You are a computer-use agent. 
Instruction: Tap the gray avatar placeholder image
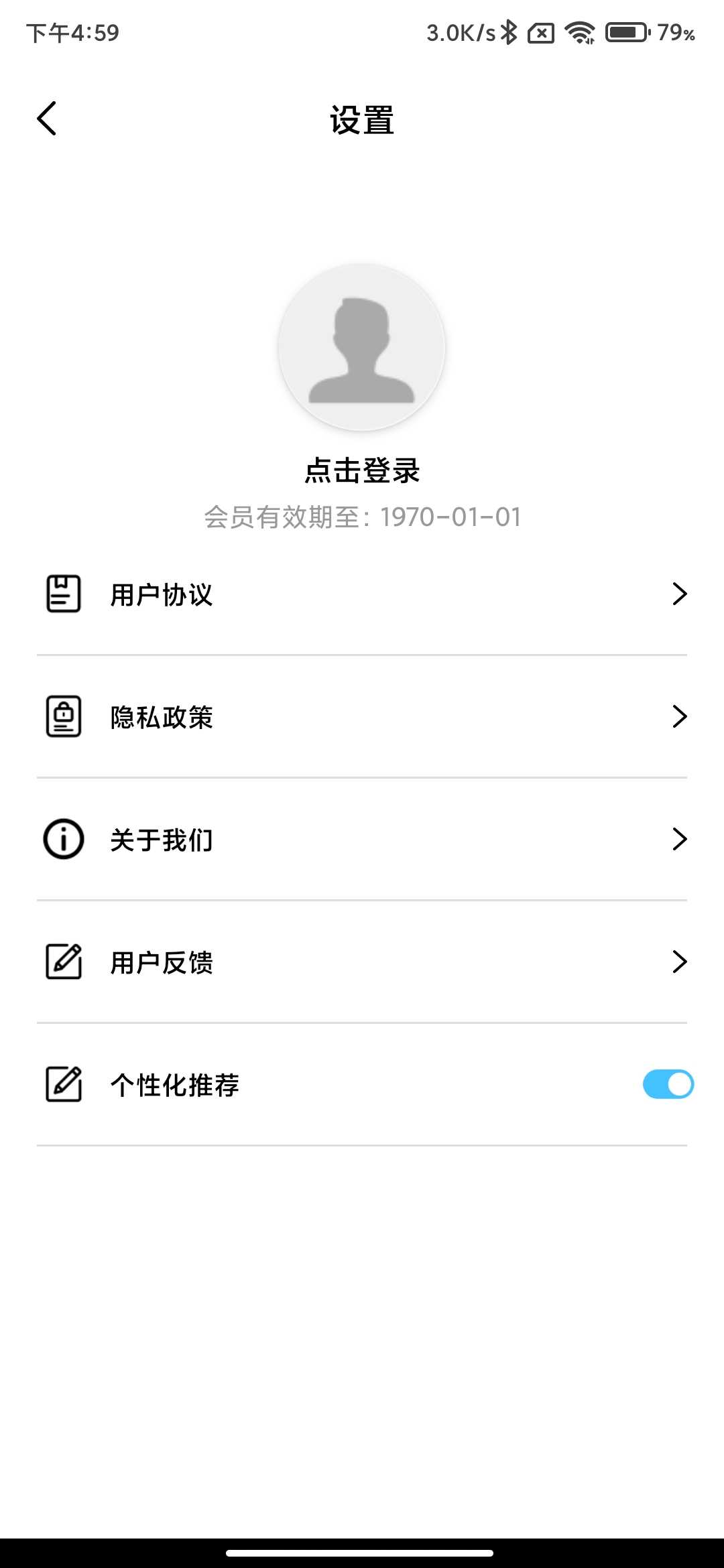pyautogui.click(x=362, y=346)
